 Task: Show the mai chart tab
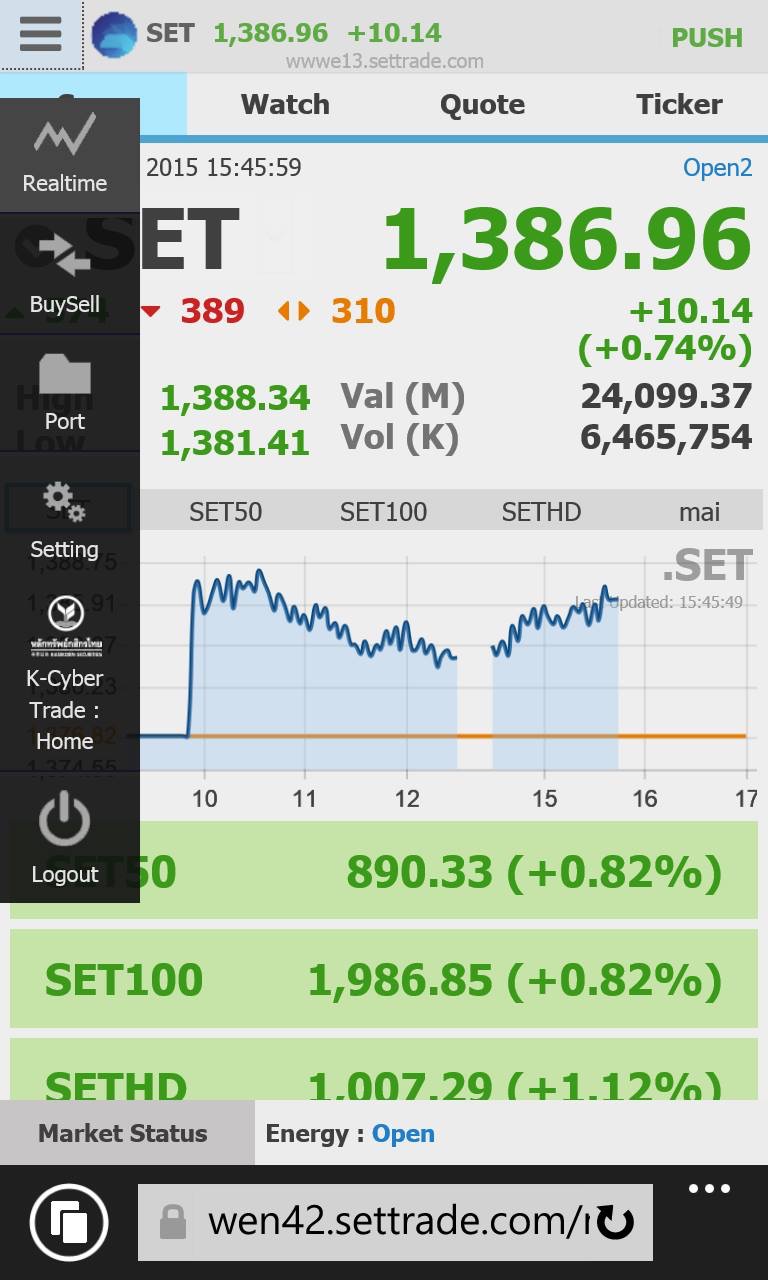click(x=699, y=512)
